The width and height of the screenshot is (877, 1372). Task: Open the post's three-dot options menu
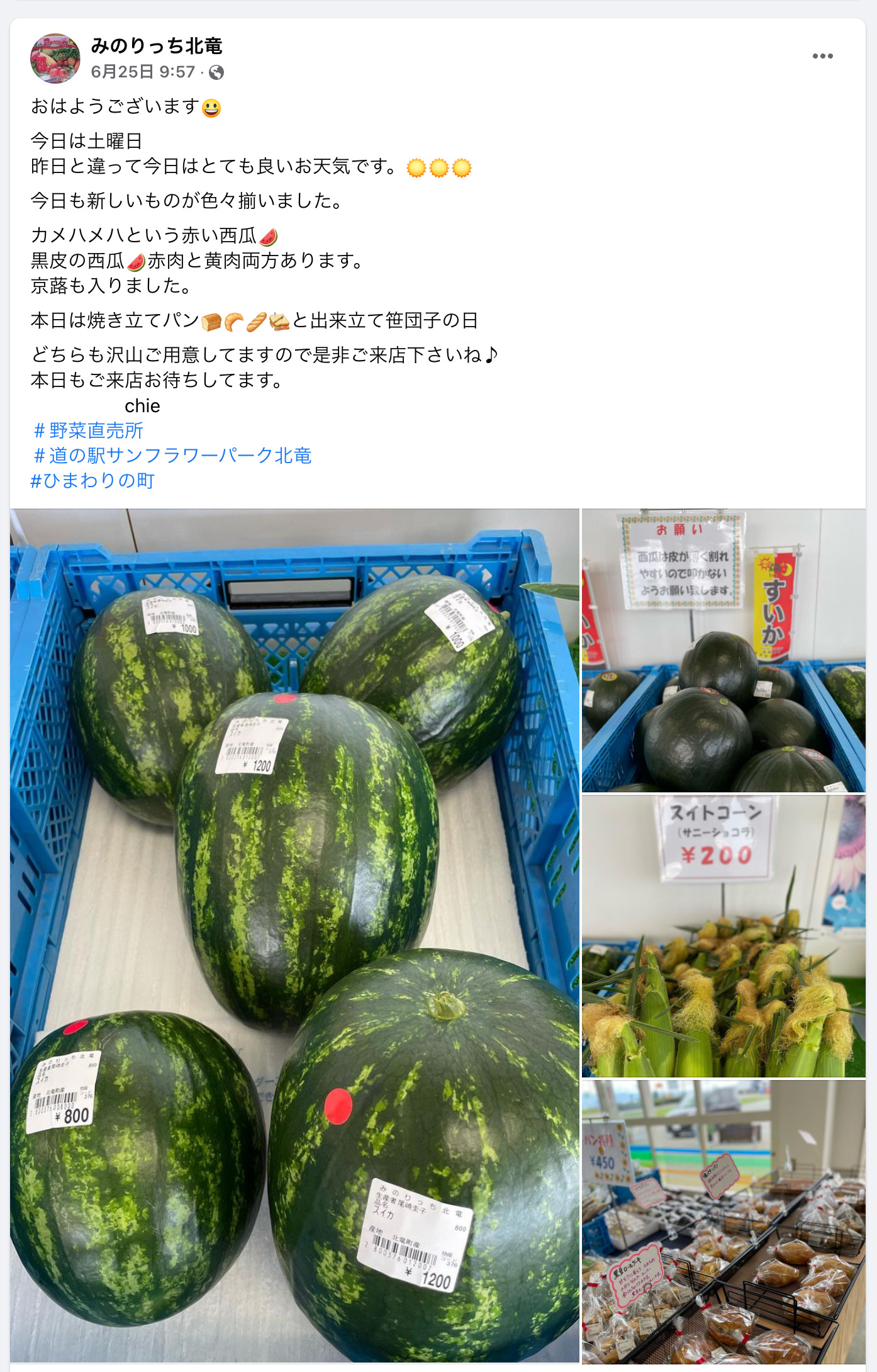pos(822,56)
